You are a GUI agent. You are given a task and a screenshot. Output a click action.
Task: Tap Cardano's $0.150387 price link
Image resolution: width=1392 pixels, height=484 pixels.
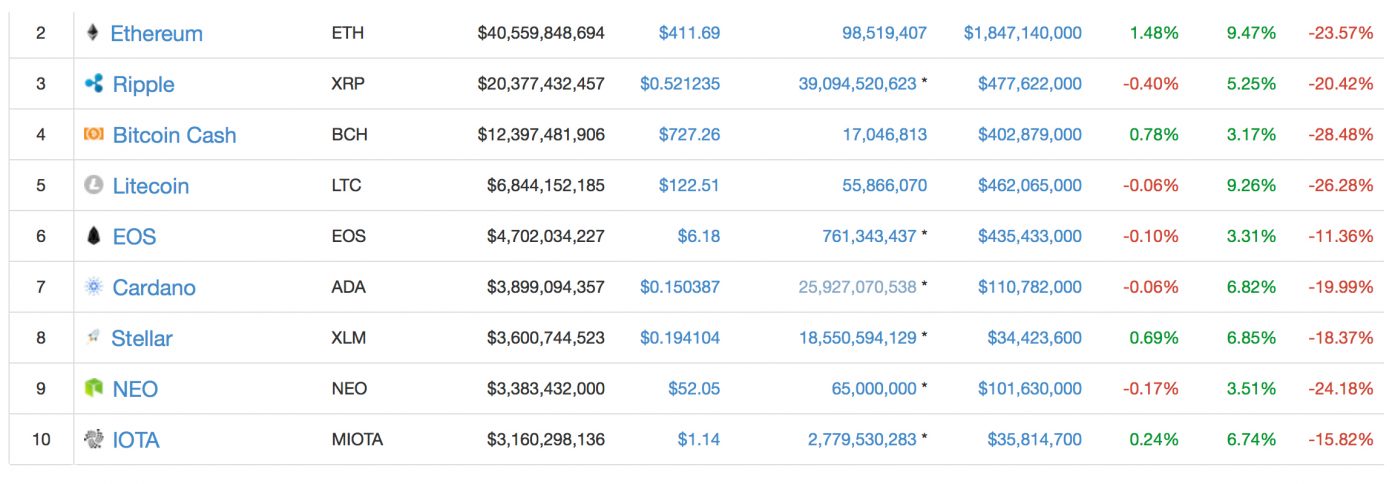pyautogui.click(x=680, y=288)
